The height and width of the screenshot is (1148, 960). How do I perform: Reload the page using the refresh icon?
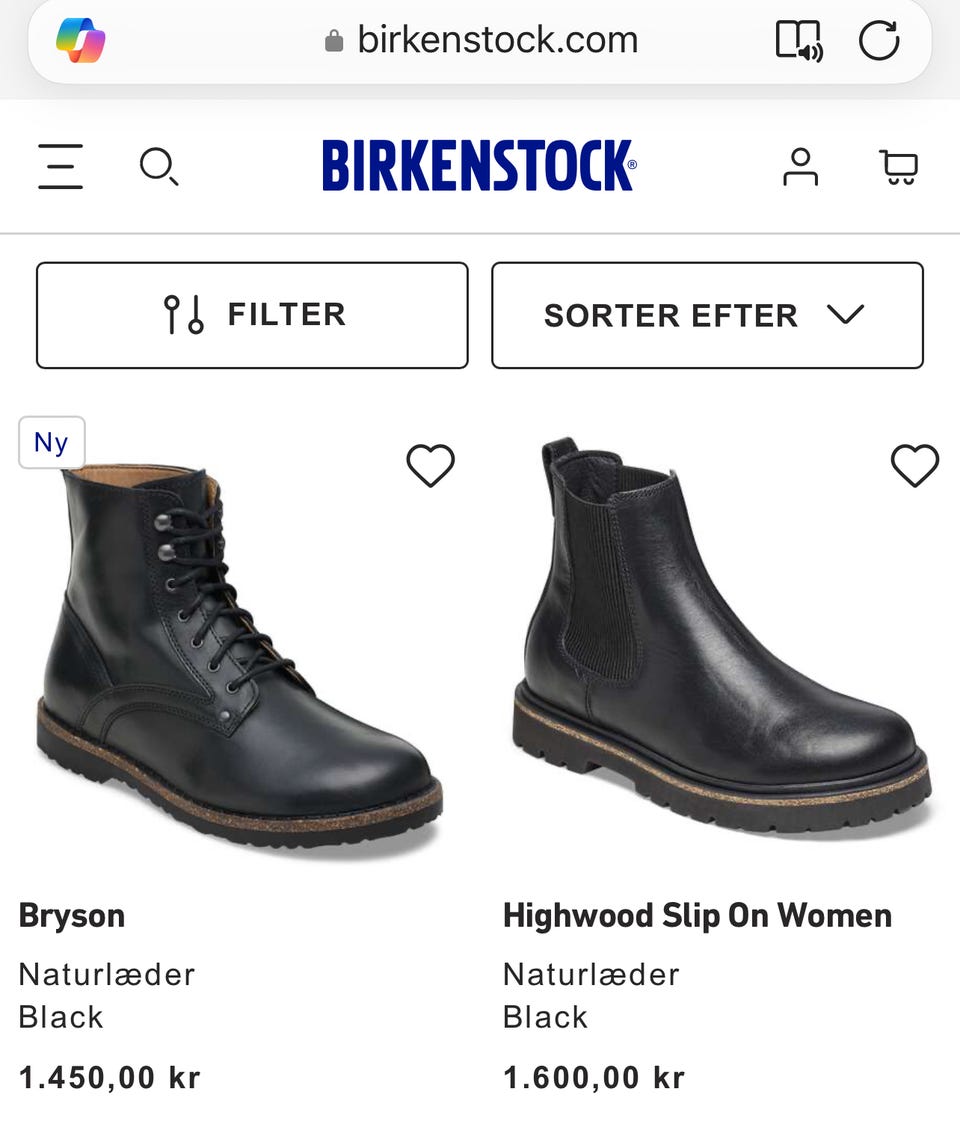pos(880,40)
